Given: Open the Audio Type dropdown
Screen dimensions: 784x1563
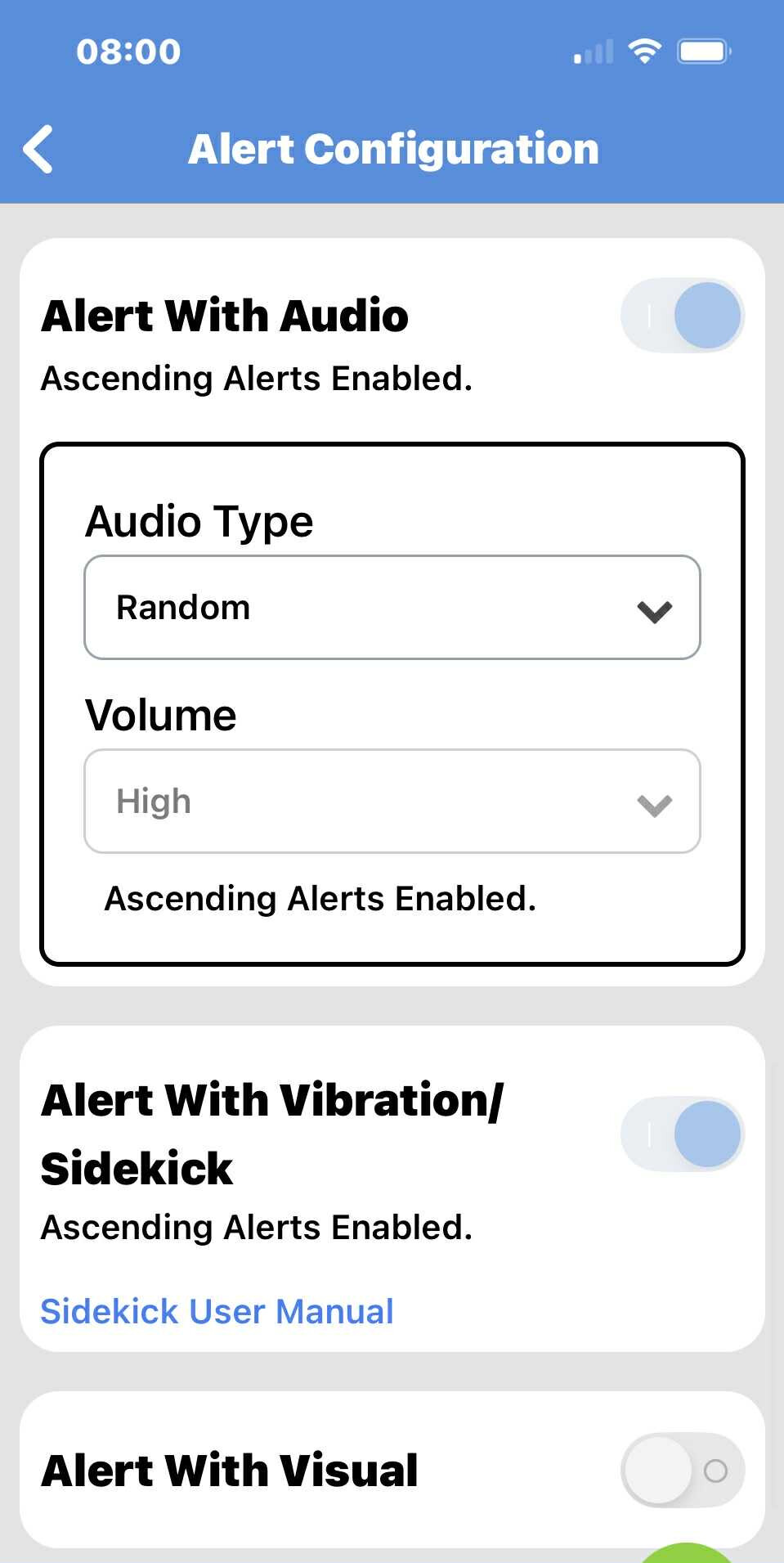Looking at the screenshot, I should [392, 608].
